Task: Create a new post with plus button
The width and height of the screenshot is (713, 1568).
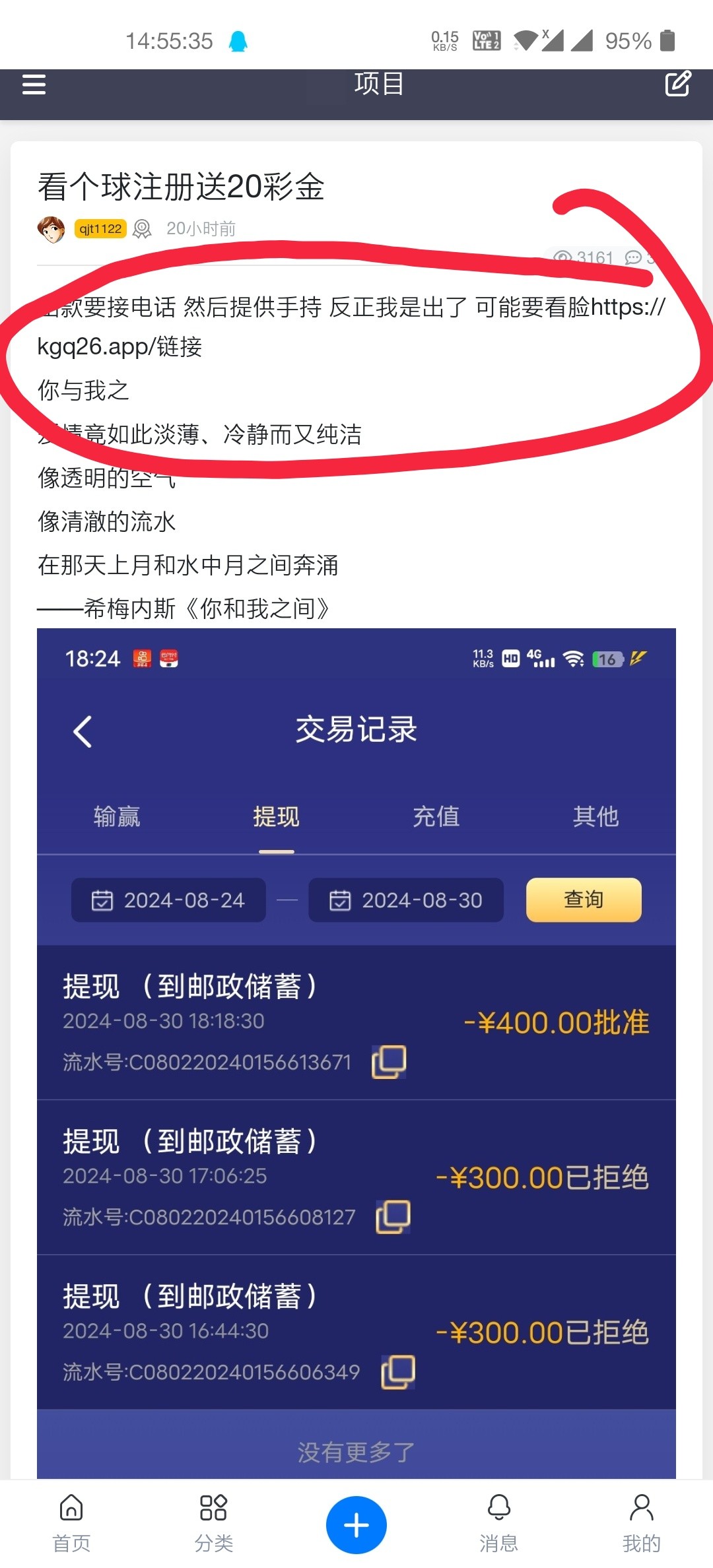Action: 356,1525
